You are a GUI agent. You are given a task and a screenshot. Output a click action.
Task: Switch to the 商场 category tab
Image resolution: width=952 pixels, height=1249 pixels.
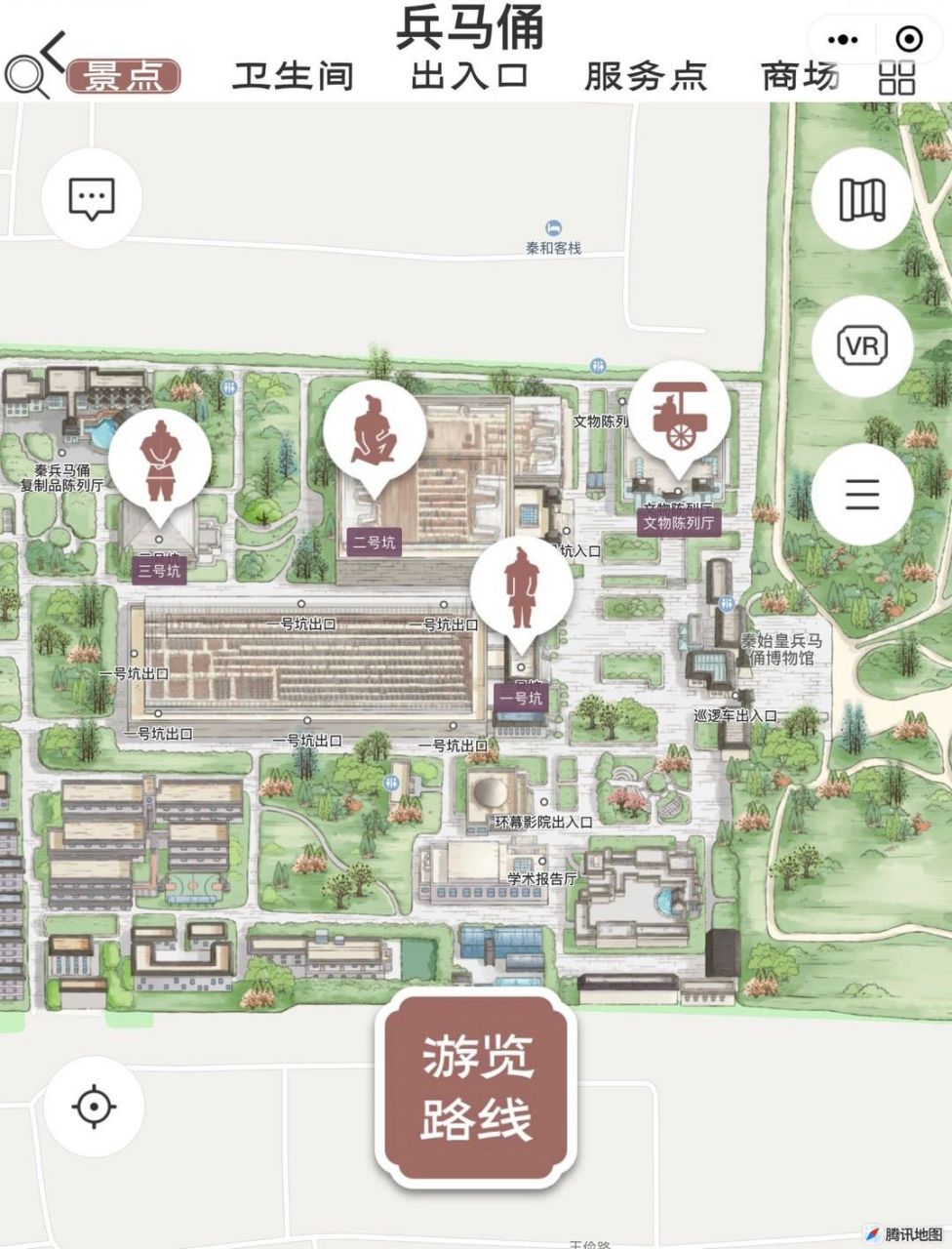tap(803, 76)
